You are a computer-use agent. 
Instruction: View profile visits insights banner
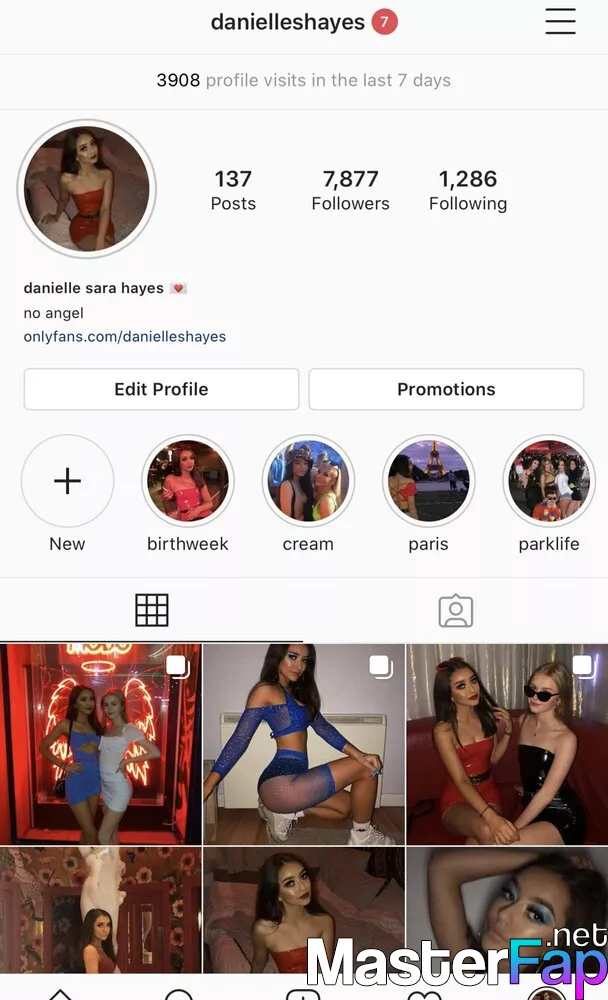click(x=304, y=81)
